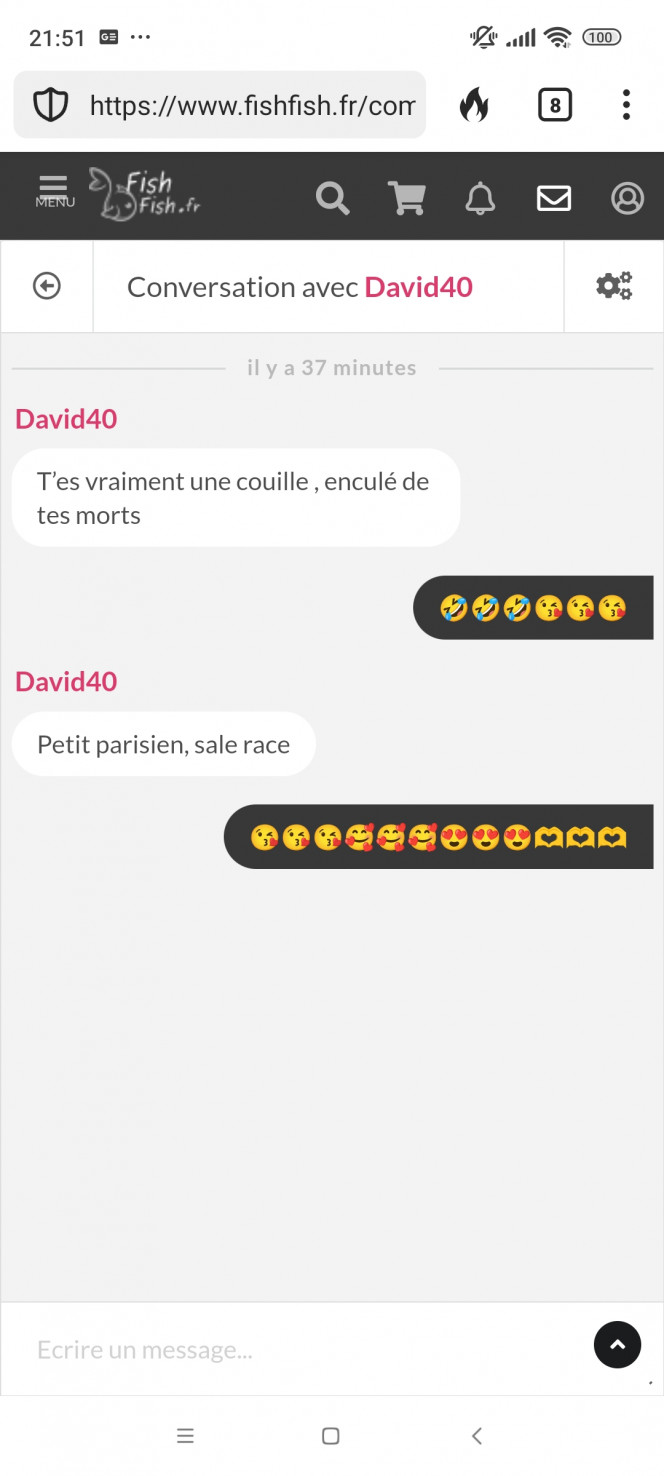Screen dimensions: 664x1476
Task: Open conversation settings gears icon
Action: point(614,287)
